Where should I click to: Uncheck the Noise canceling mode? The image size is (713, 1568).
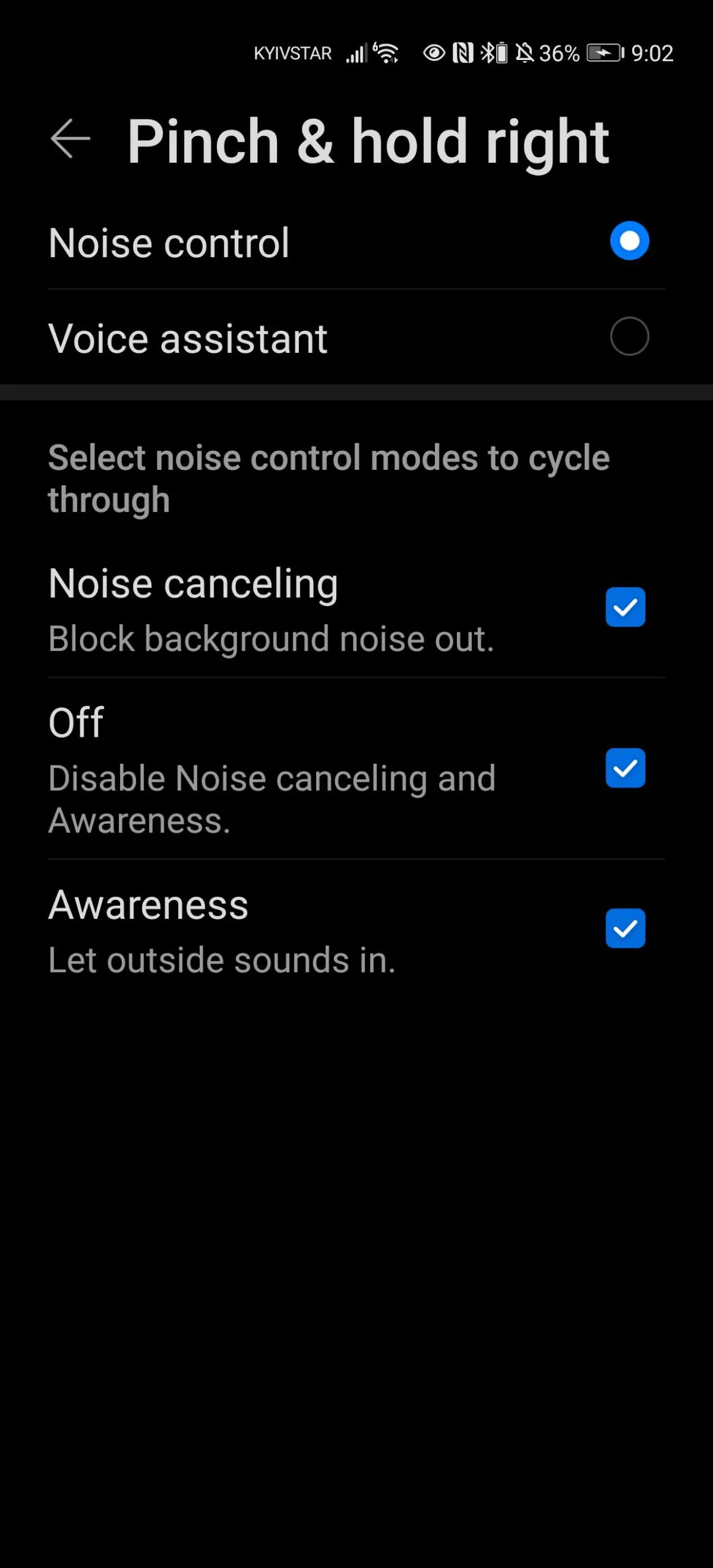click(625, 607)
